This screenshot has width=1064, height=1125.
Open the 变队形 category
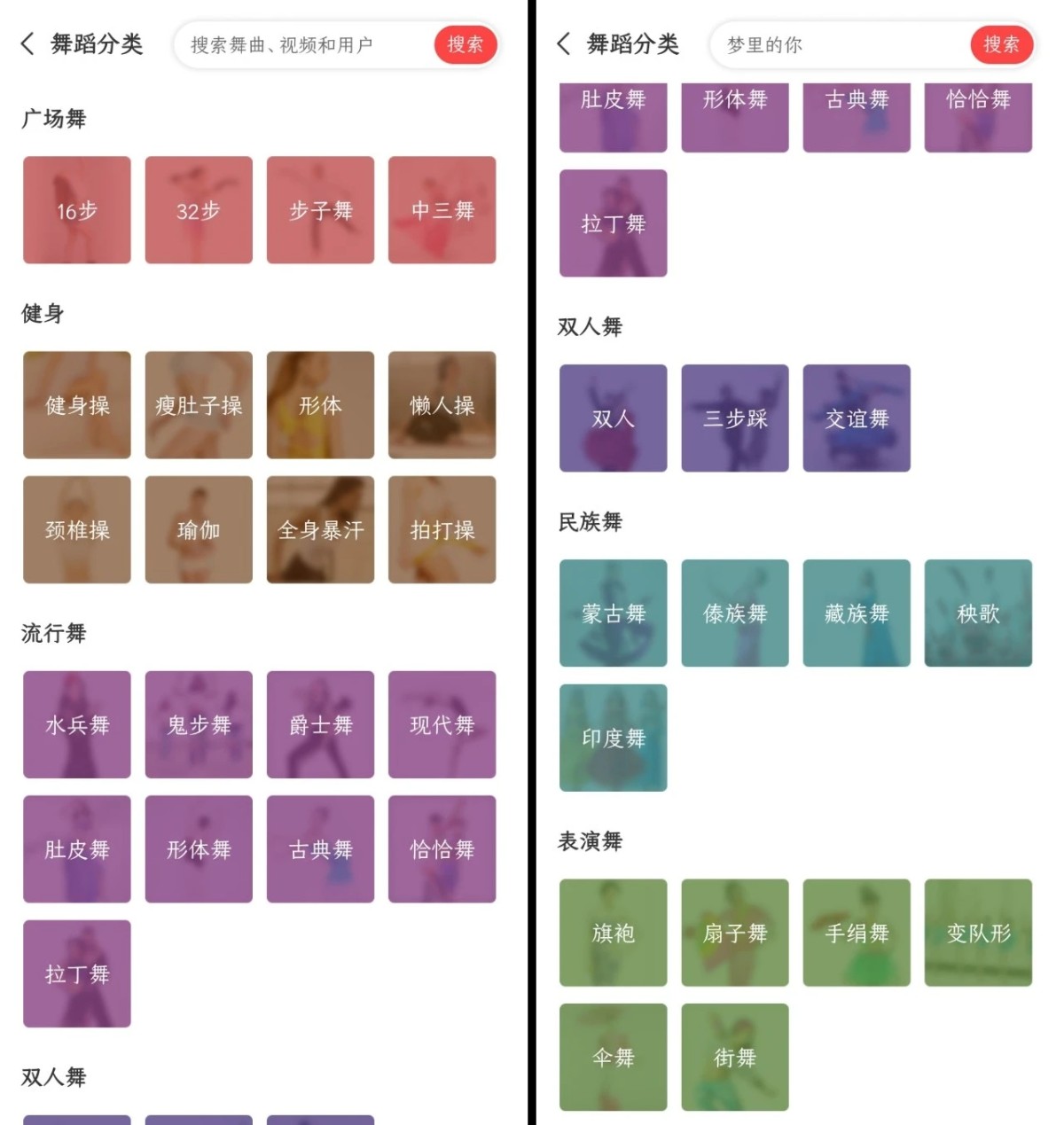point(978,933)
